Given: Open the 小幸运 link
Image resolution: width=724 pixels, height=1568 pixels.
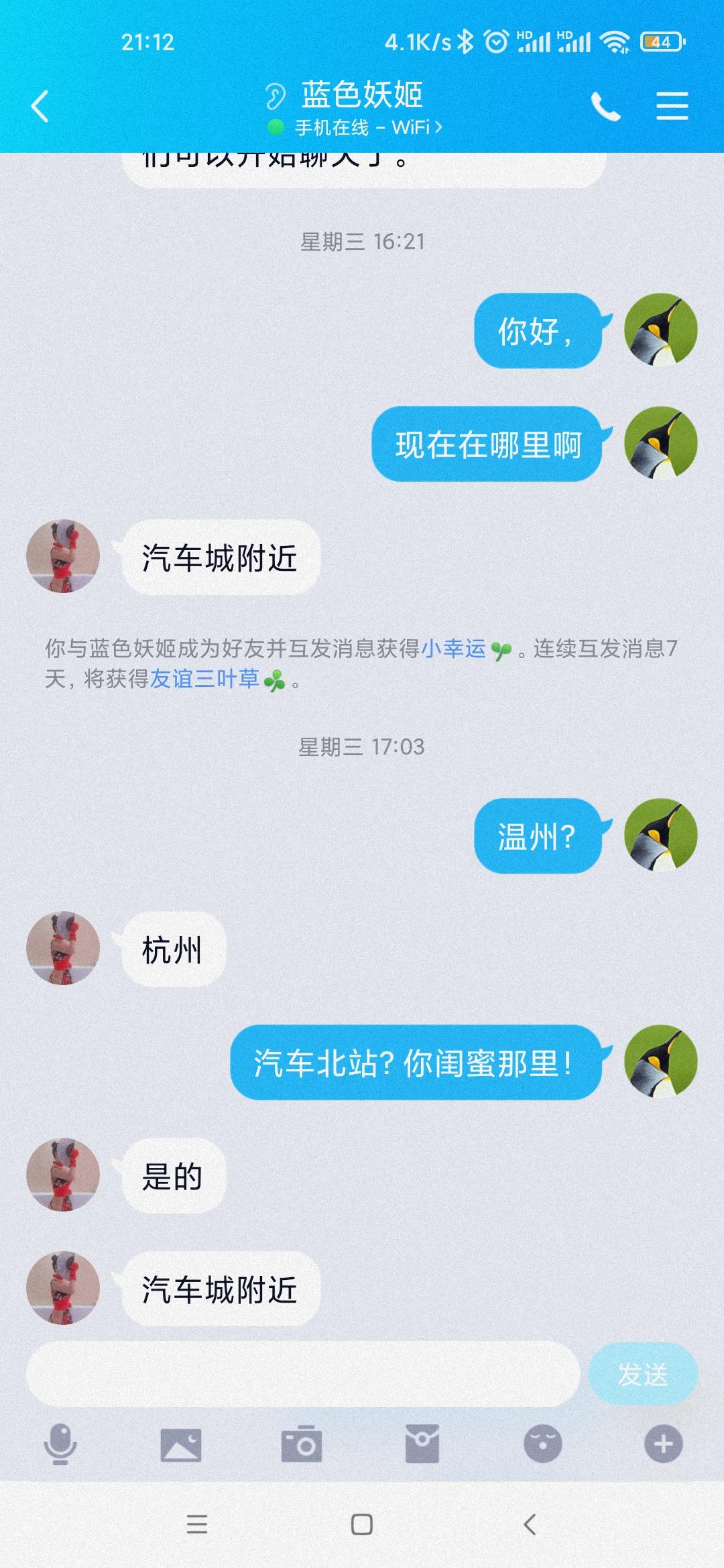Looking at the screenshot, I should (454, 648).
